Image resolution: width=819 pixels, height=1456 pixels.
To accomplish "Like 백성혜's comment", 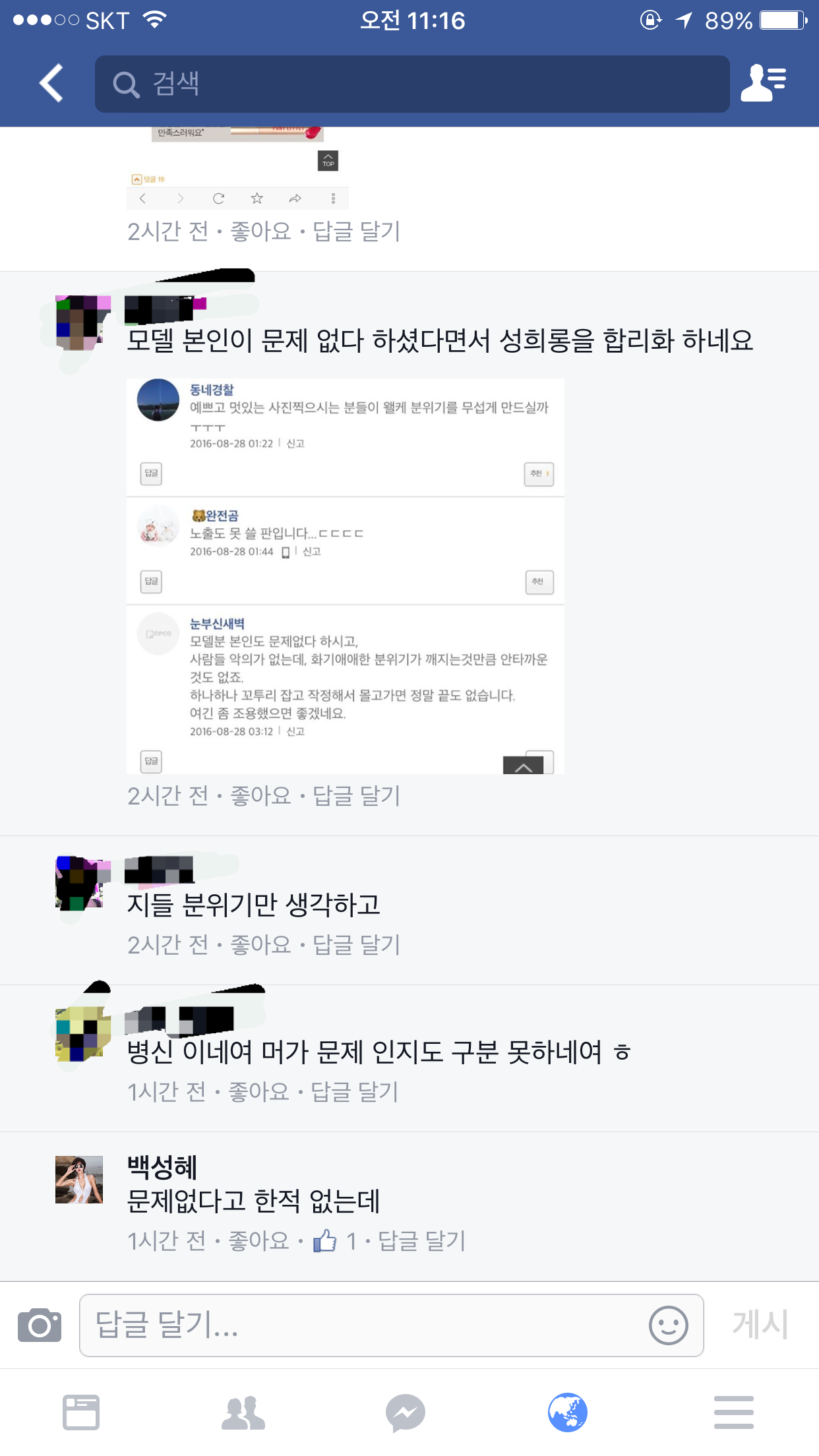I will coord(258,1241).
